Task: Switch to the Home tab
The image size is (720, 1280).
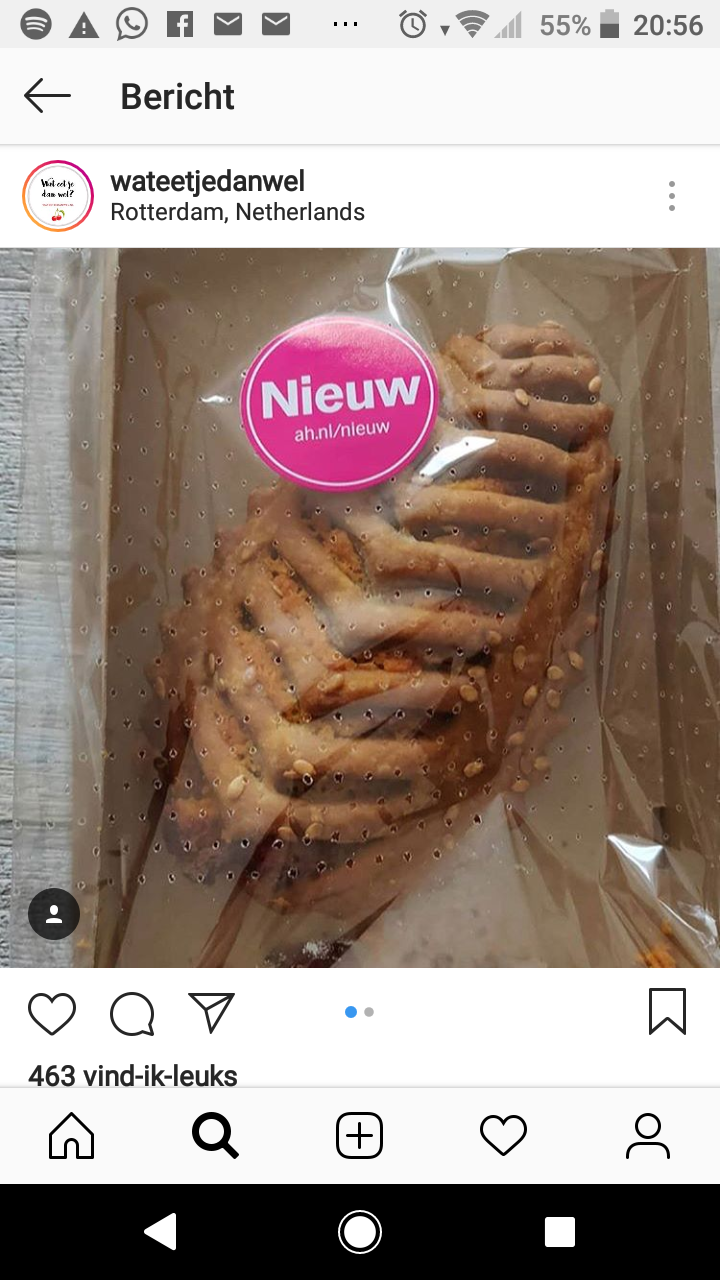Action: [x=72, y=1136]
